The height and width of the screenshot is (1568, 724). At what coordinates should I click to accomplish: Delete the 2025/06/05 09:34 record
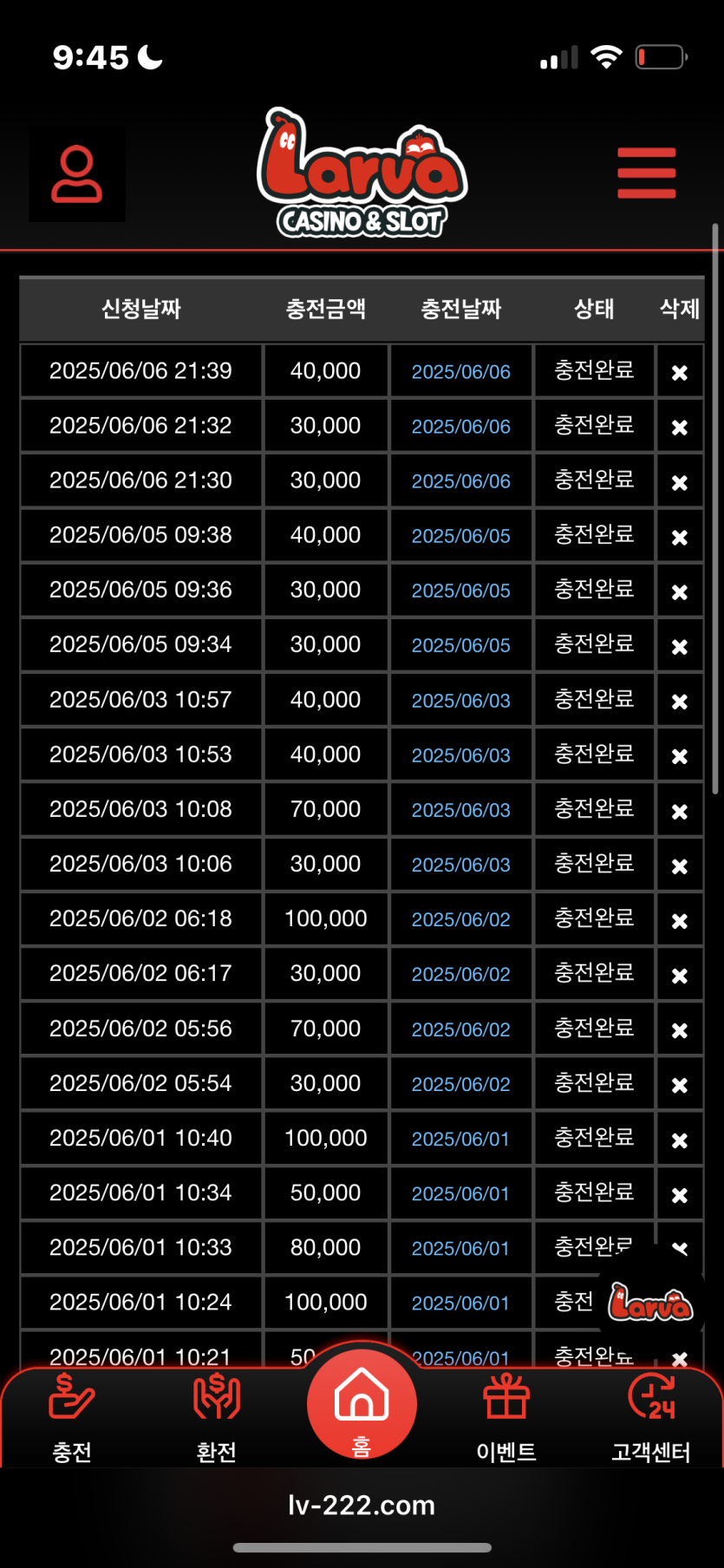(x=680, y=646)
